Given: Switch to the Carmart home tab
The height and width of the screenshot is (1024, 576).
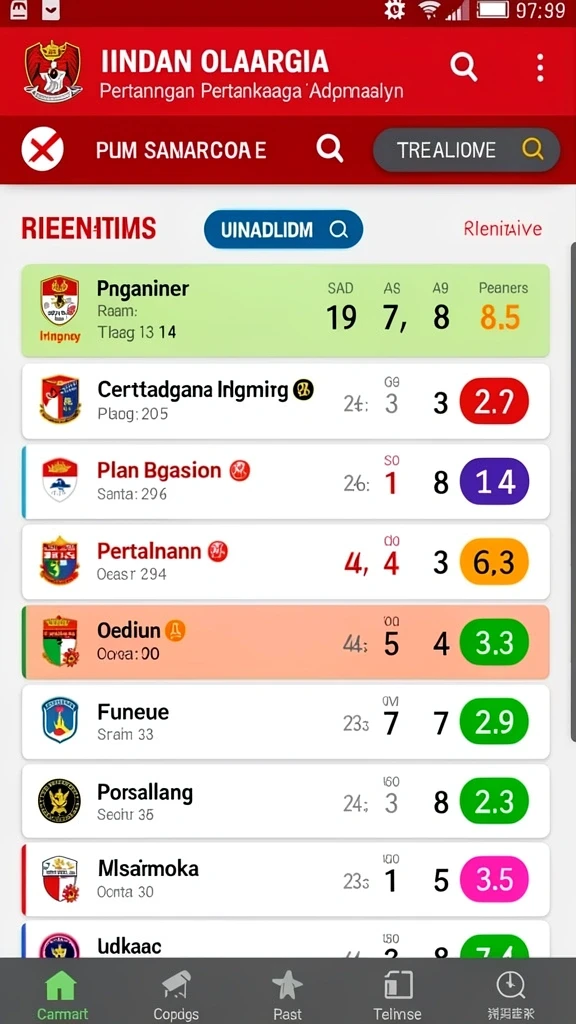Looking at the screenshot, I should click(x=61, y=993).
